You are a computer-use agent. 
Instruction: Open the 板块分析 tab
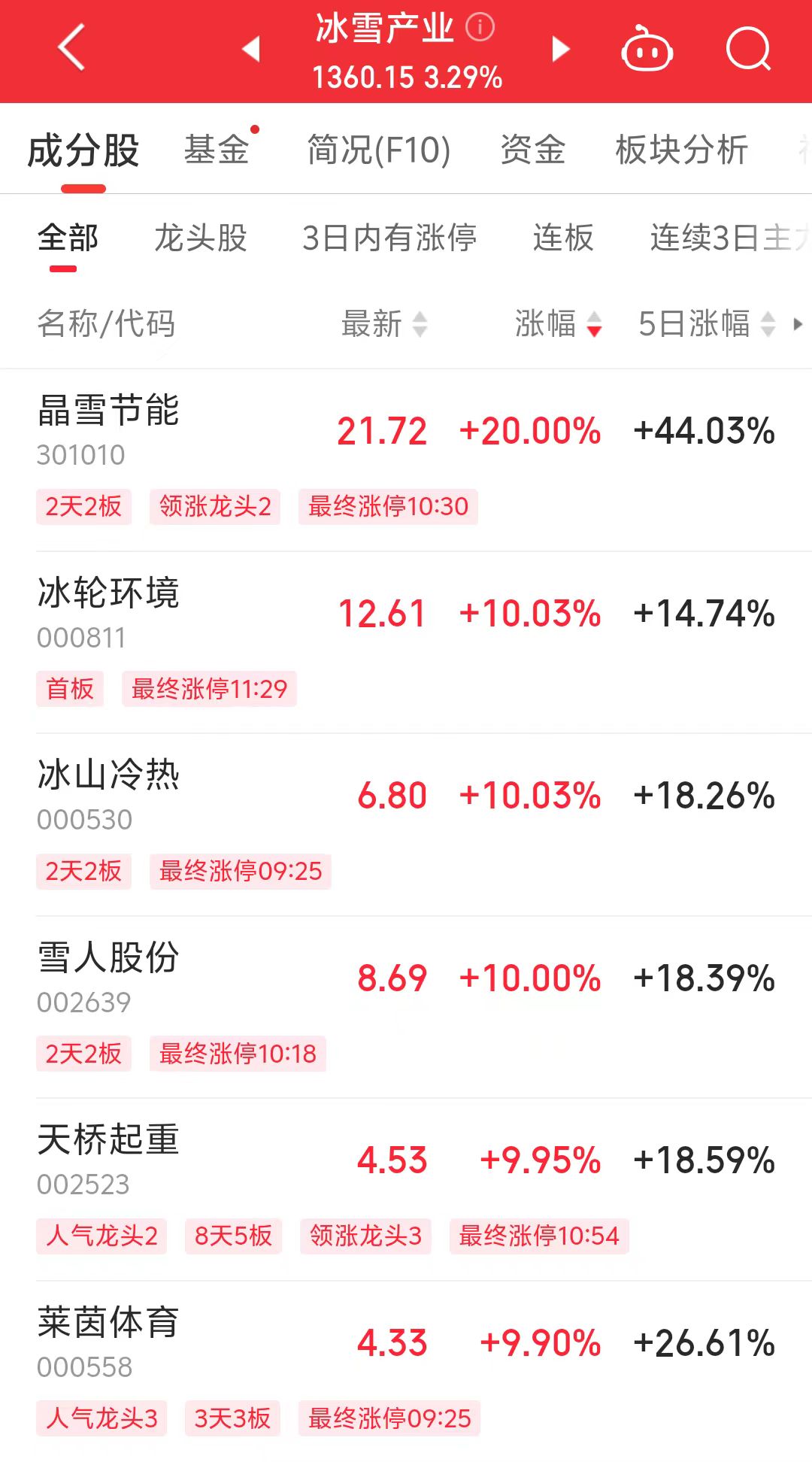pos(681,150)
